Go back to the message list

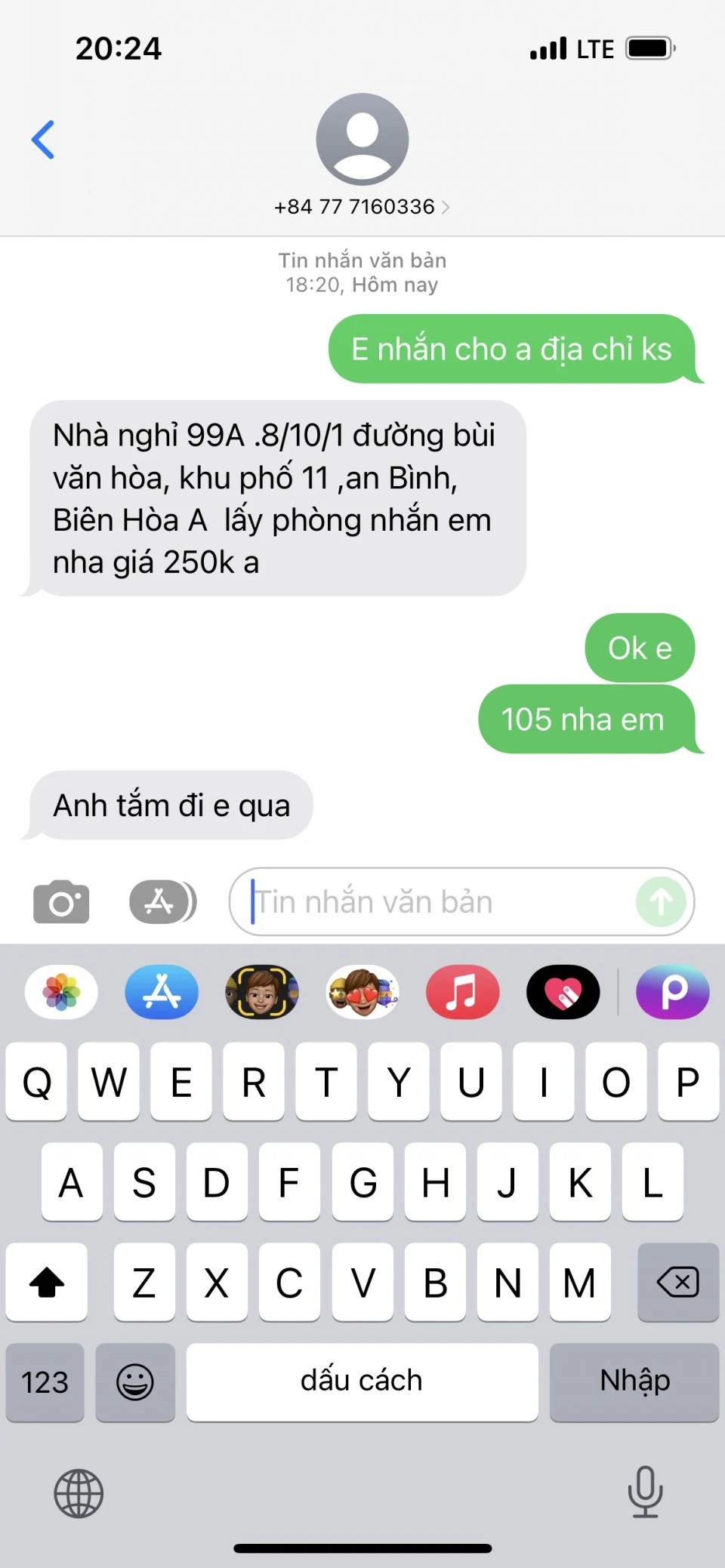[43, 140]
